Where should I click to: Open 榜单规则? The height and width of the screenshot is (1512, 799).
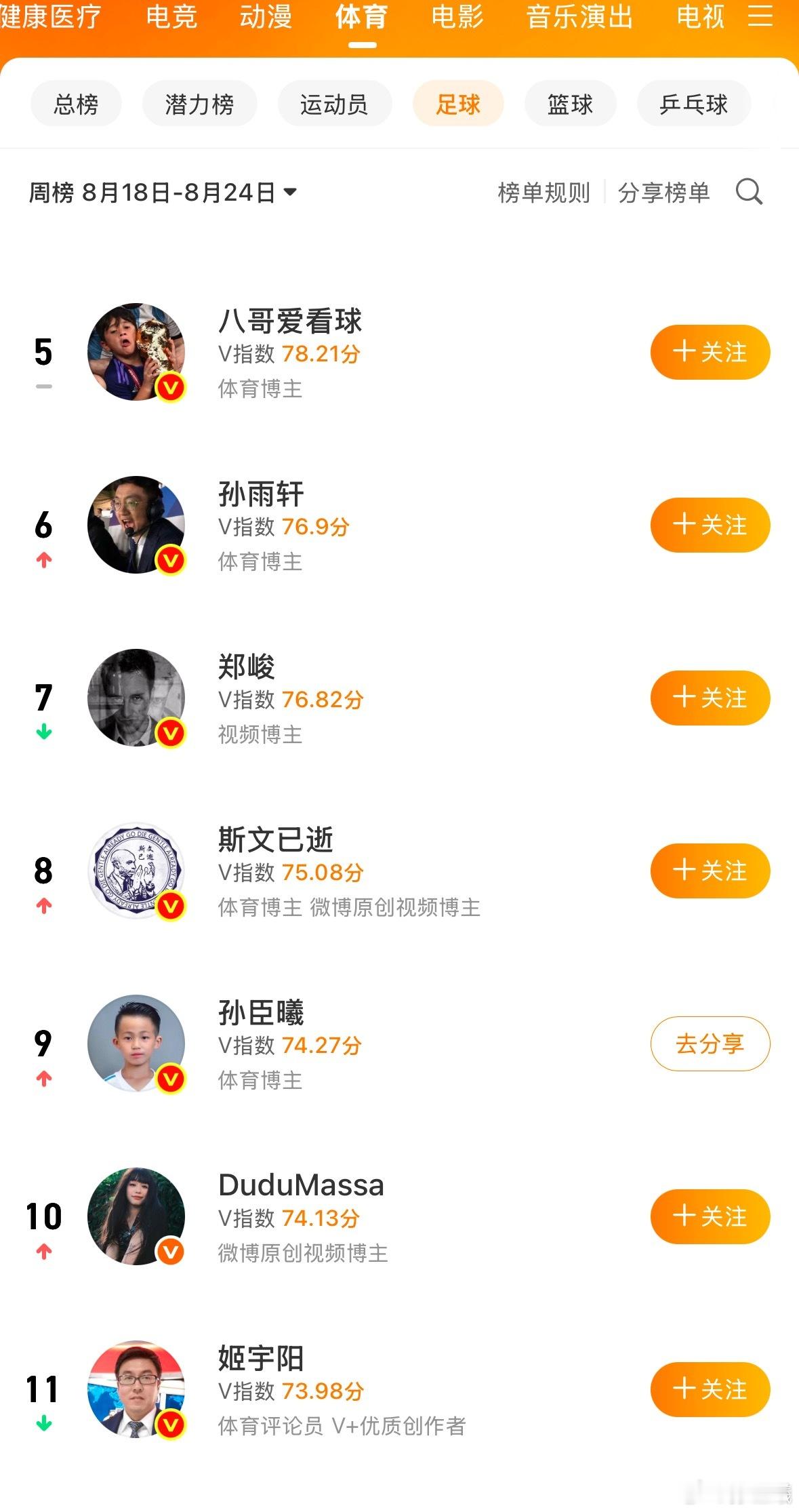544,193
